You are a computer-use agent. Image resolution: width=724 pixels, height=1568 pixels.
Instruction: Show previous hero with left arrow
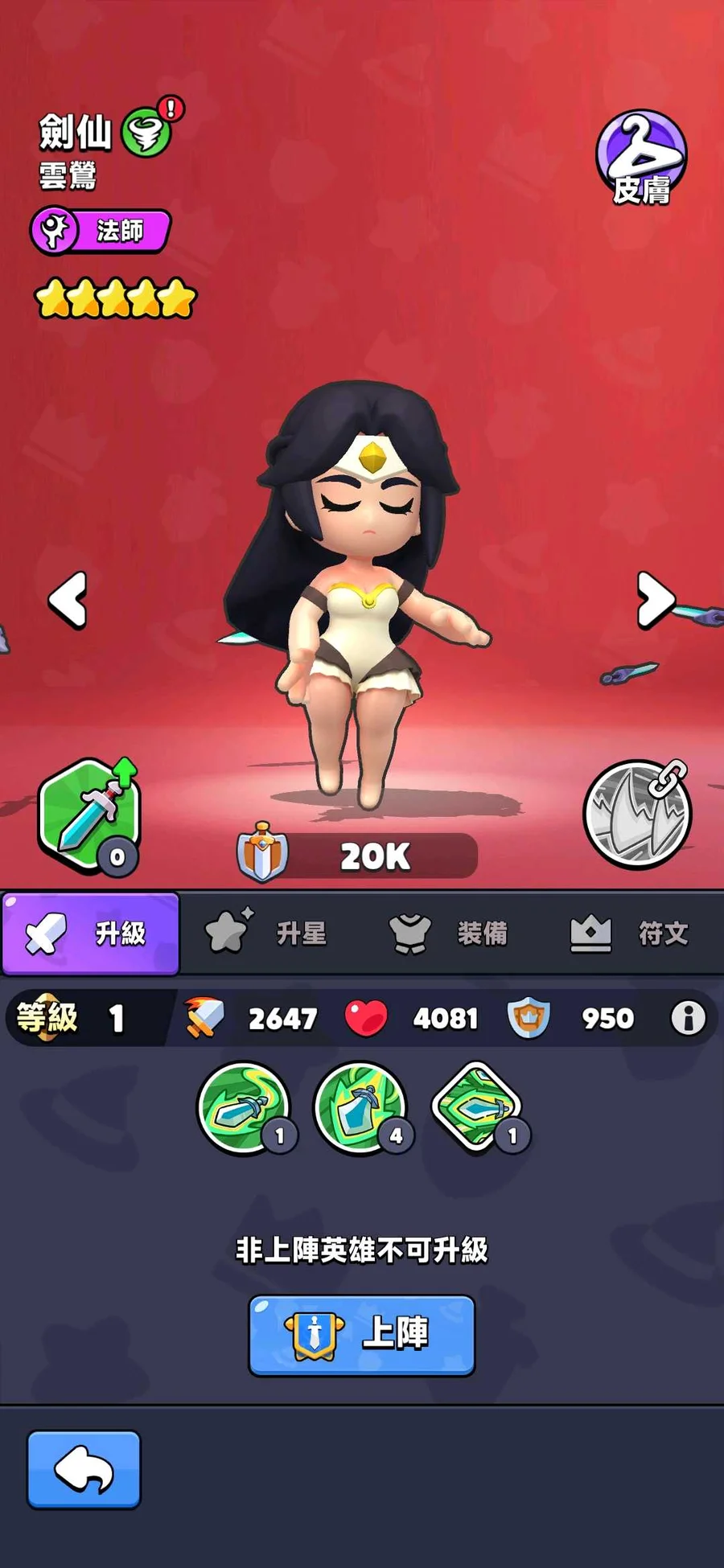(x=68, y=600)
